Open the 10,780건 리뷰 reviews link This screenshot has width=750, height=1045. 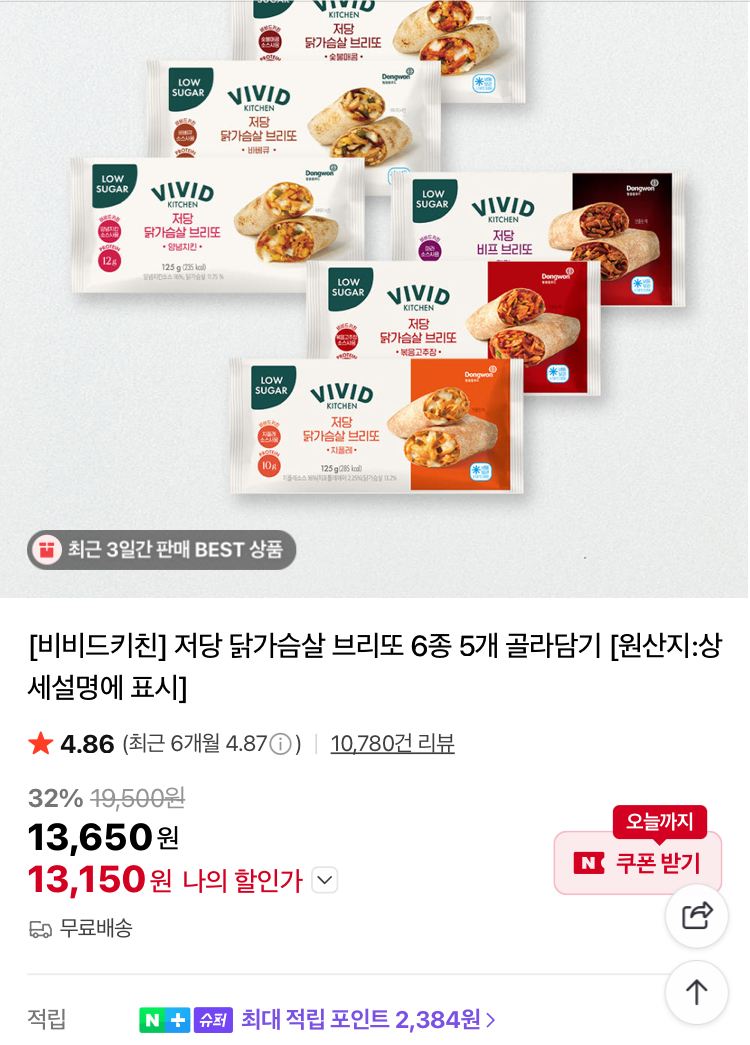click(x=392, y=744)
